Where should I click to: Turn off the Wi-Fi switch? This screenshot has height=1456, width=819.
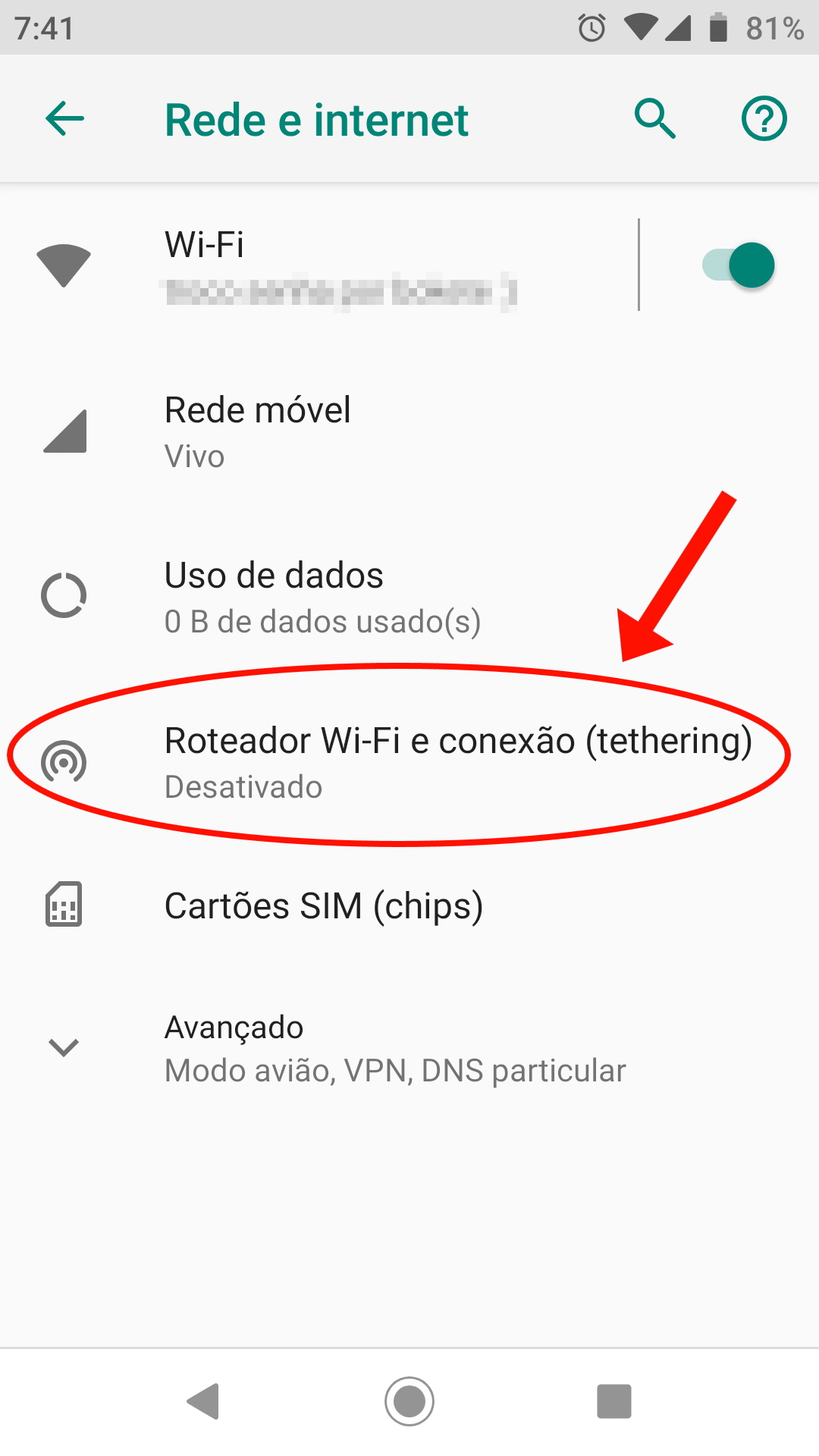[x=738, y=265]
